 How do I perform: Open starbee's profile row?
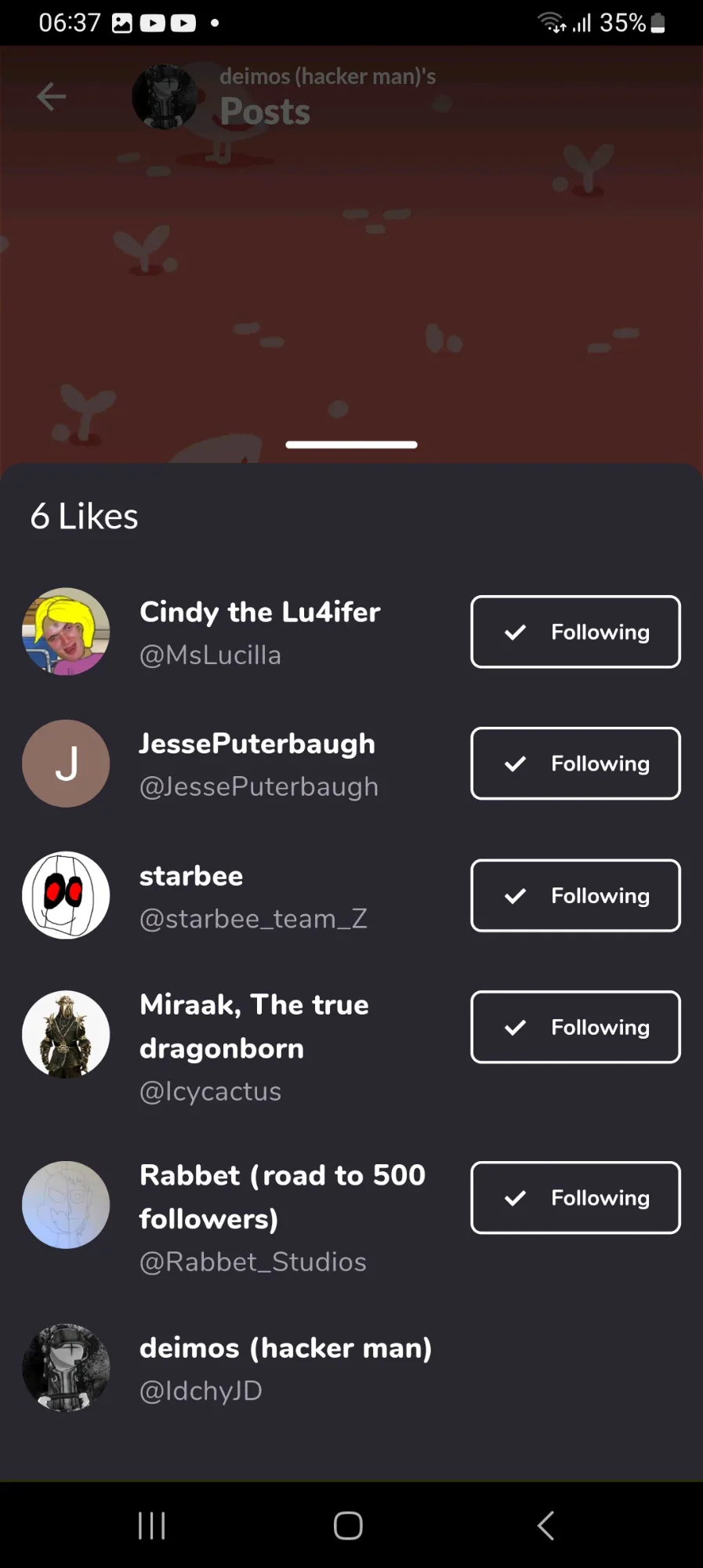[252, 895]
